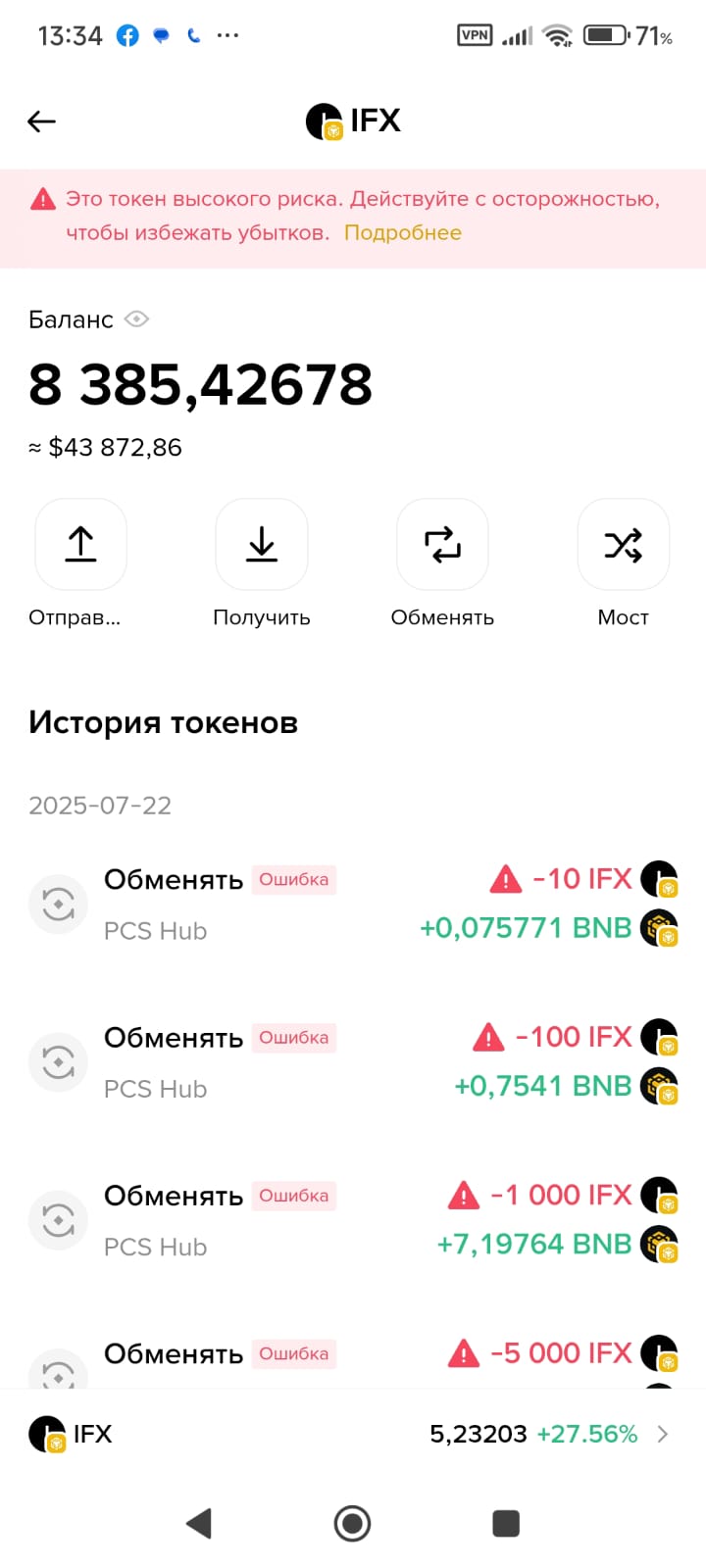Open the failed swap of -100 IFX

coord(353,1061)
